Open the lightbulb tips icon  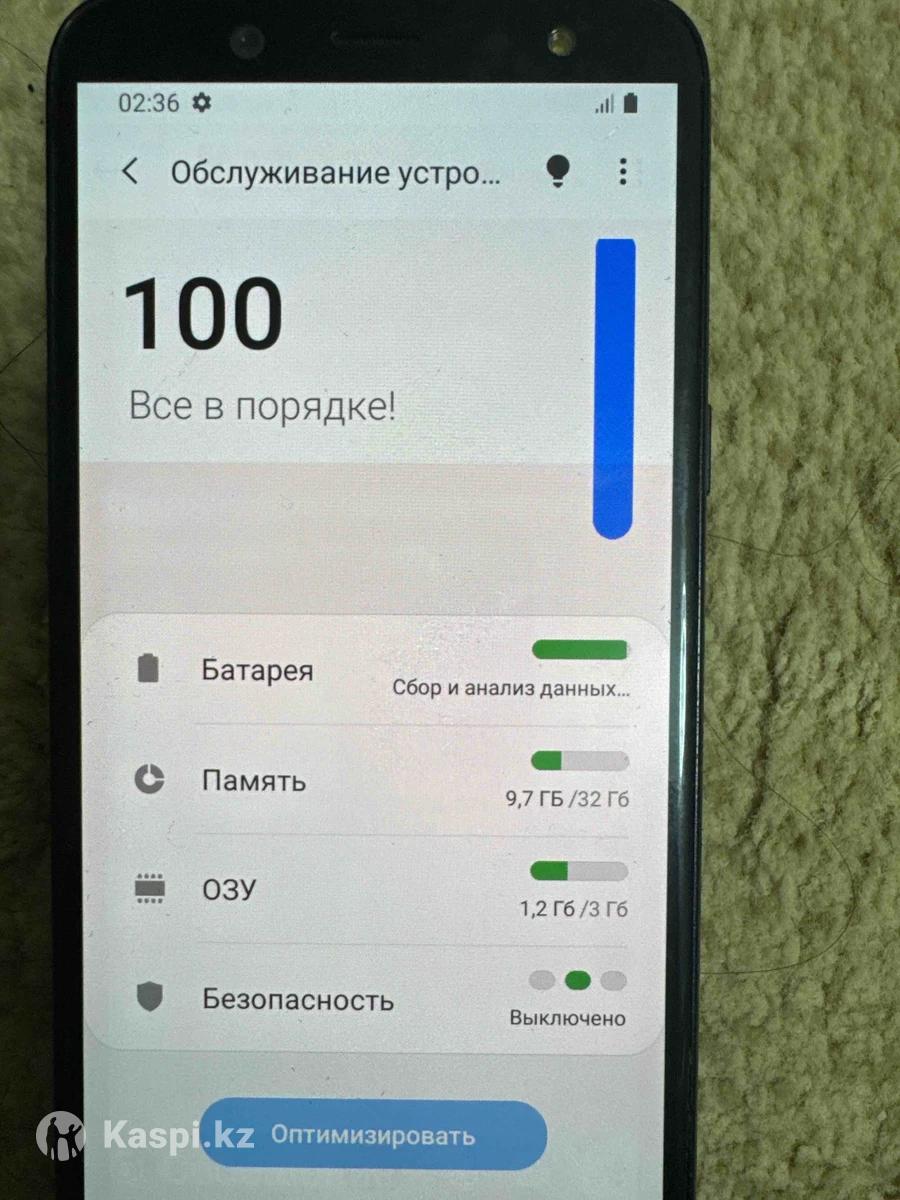556,172
